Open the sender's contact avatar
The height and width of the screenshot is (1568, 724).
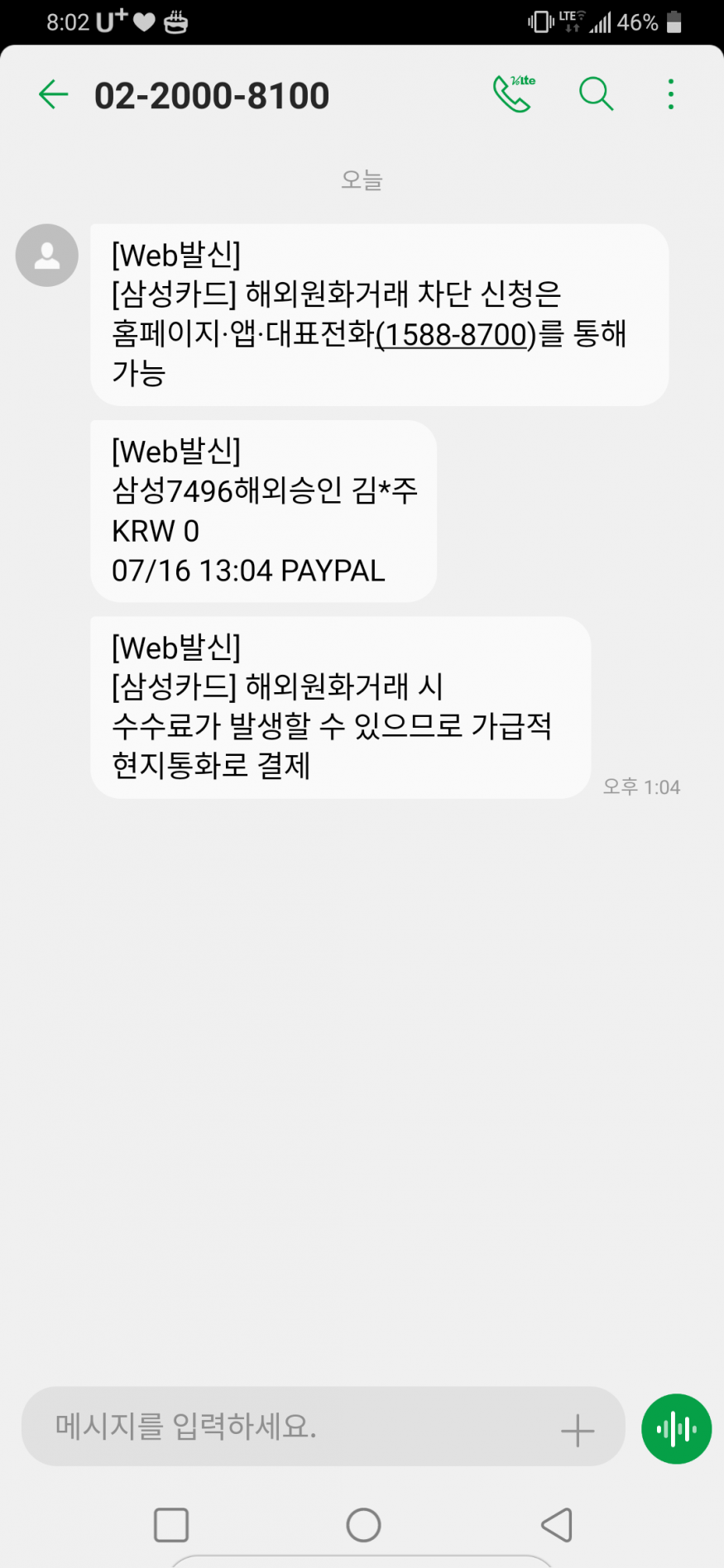click(47, 256)
